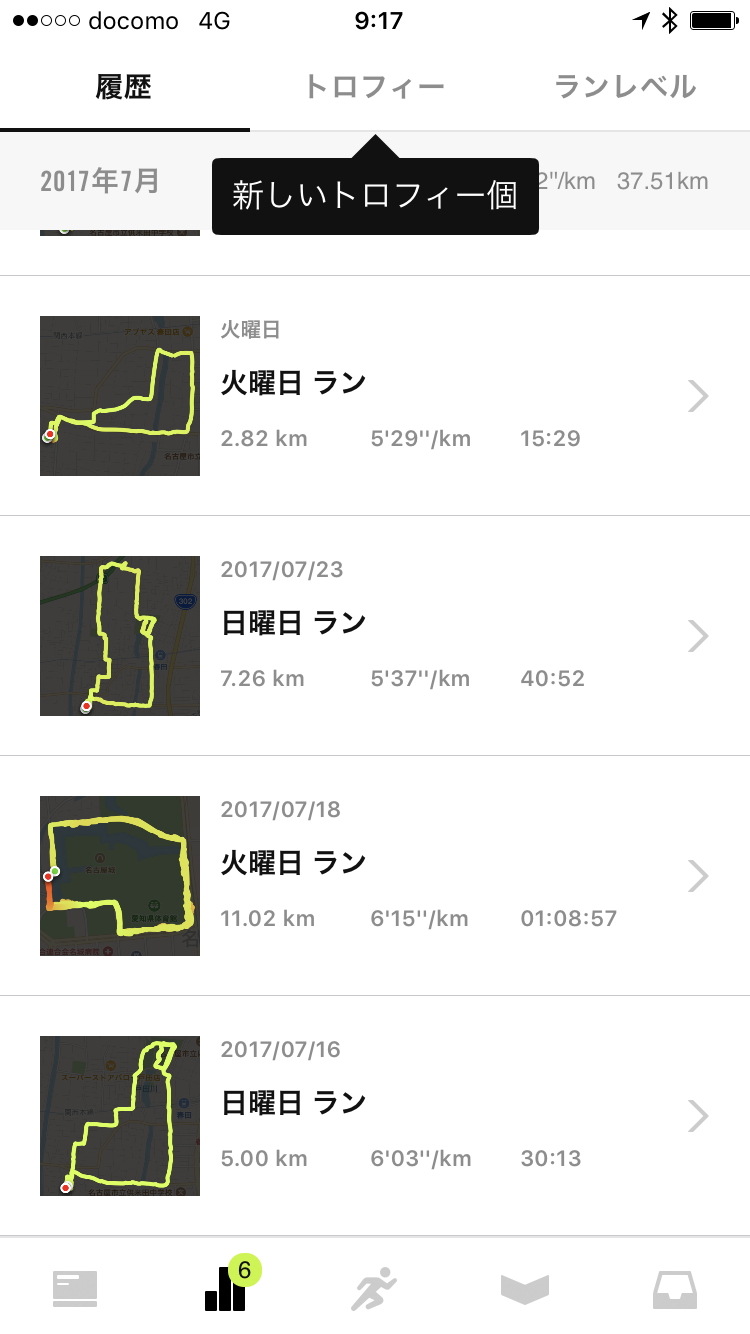Screen dimensions: 750x1334
Task: Switch to the トロフィー tab
Action: coord(374,87)
